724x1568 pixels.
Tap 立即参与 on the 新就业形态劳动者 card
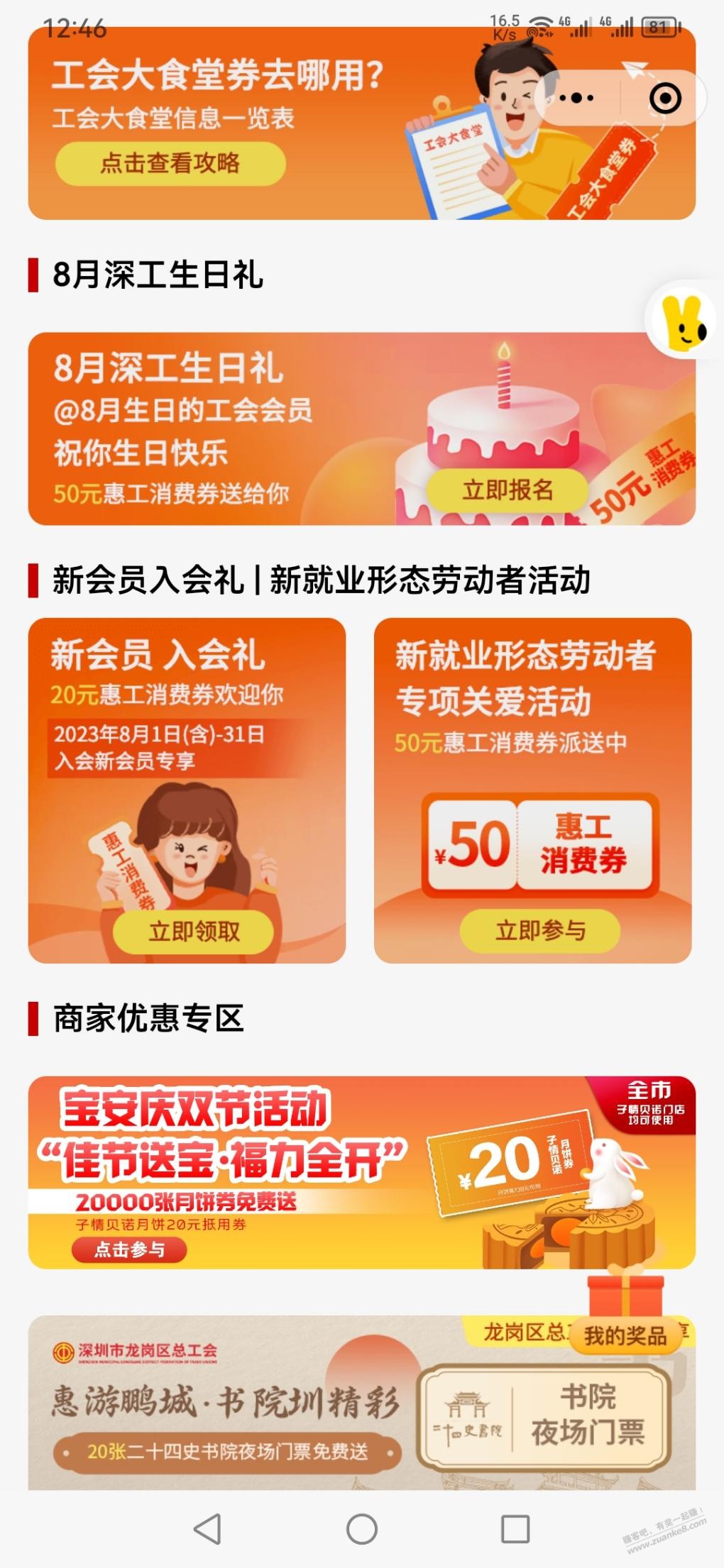tap(540, 930)
